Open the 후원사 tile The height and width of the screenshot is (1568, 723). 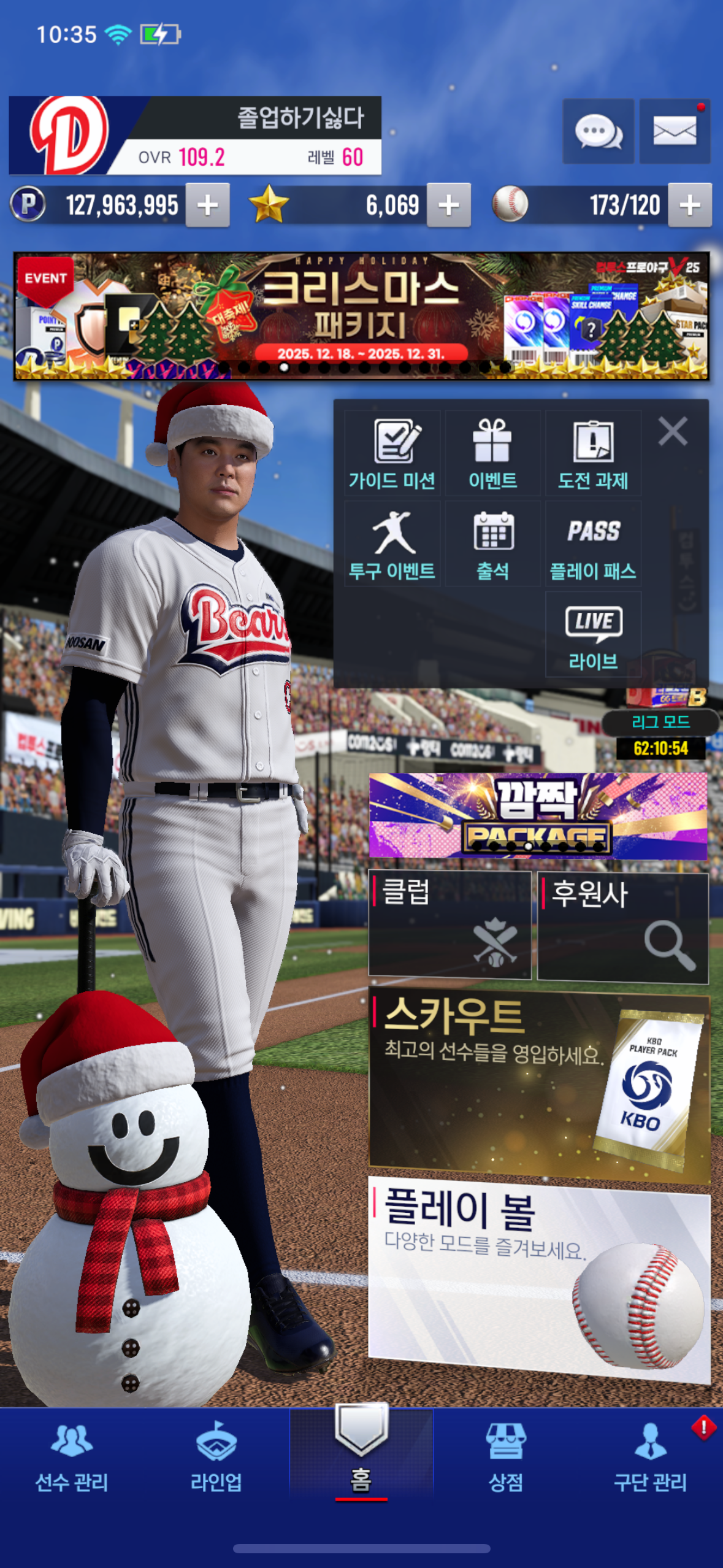[x=623, y=928]
